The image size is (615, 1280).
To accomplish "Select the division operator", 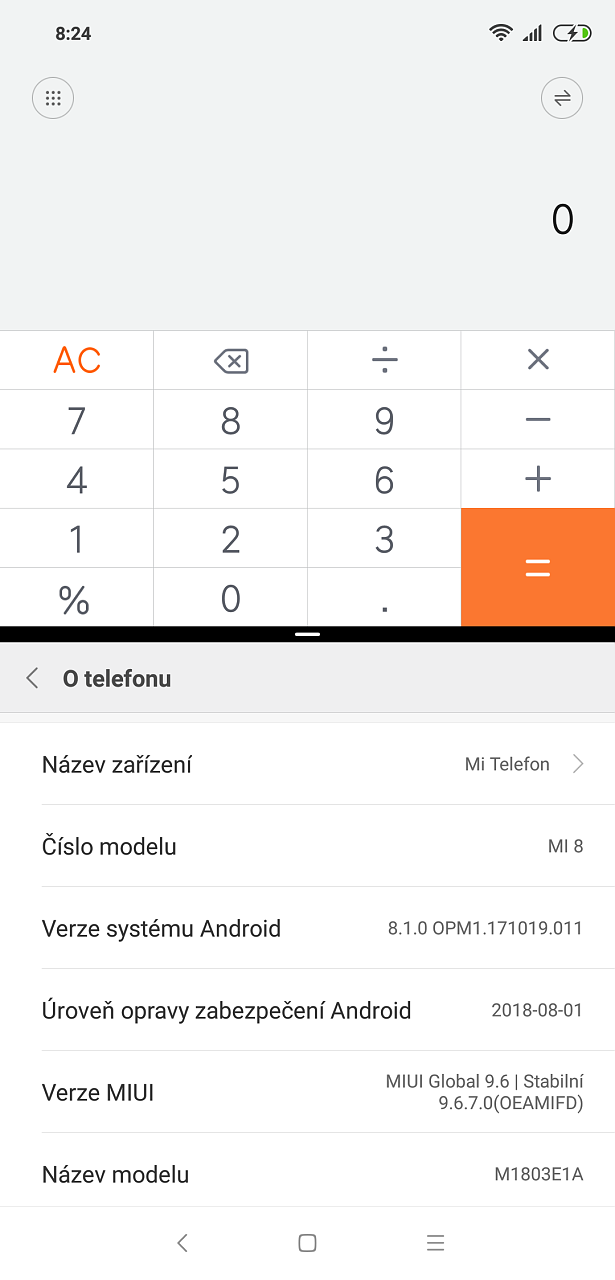I will coord(384,360).
